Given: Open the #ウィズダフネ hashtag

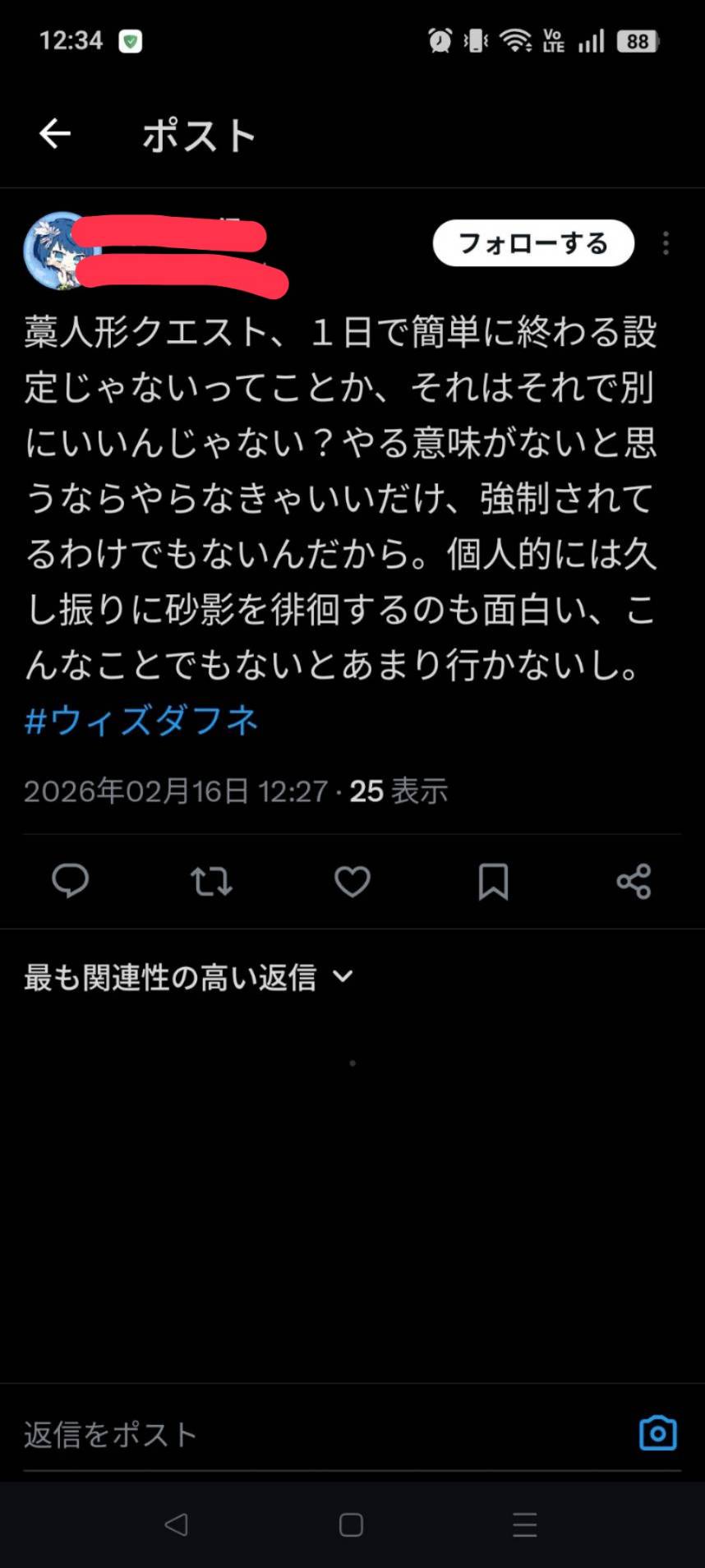Looking at the screenshot, I should pyautogui.click(x=142, y=721).
